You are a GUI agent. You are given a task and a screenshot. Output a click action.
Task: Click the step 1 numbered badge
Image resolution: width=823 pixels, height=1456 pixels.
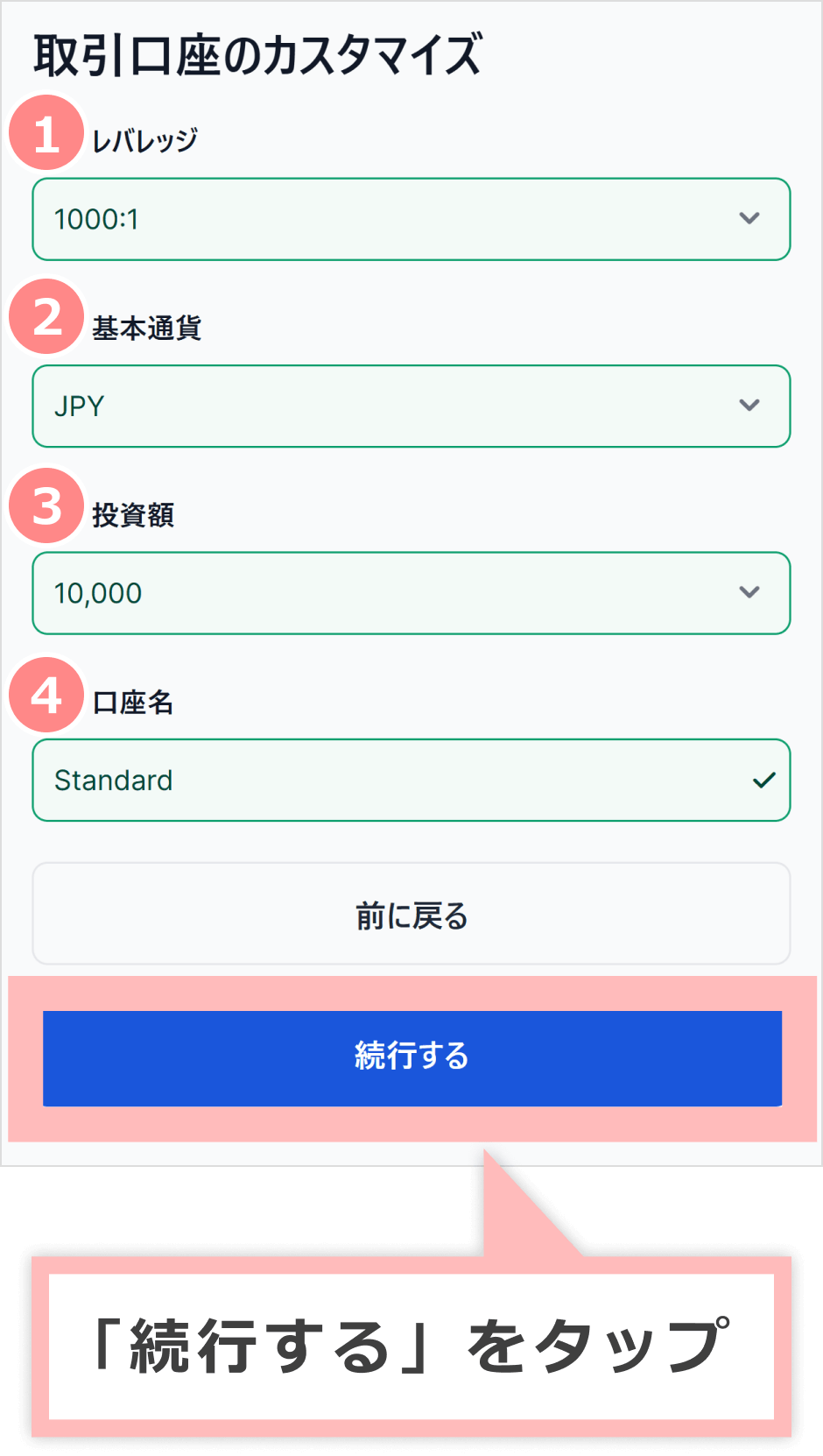[x=46, y=131]
